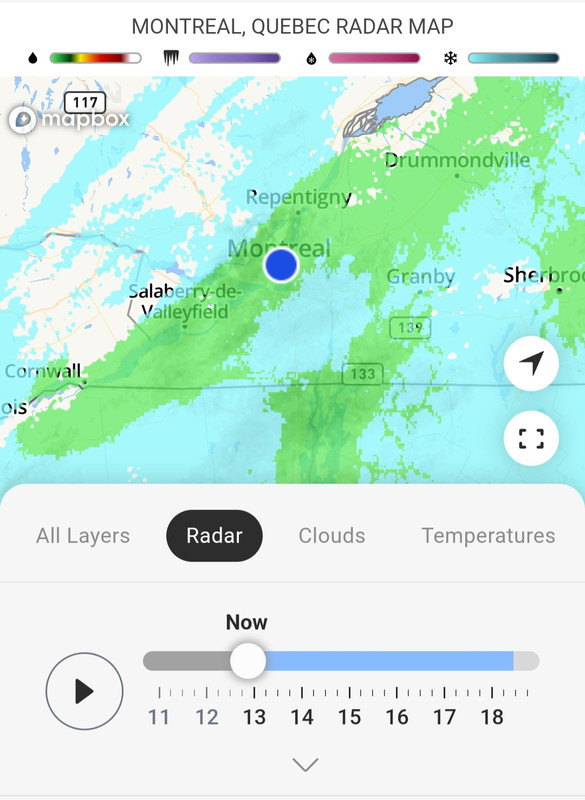The image size is (585, 800).
Task: Switch to the Temperatures layer
Action: [x=488, y=536]
